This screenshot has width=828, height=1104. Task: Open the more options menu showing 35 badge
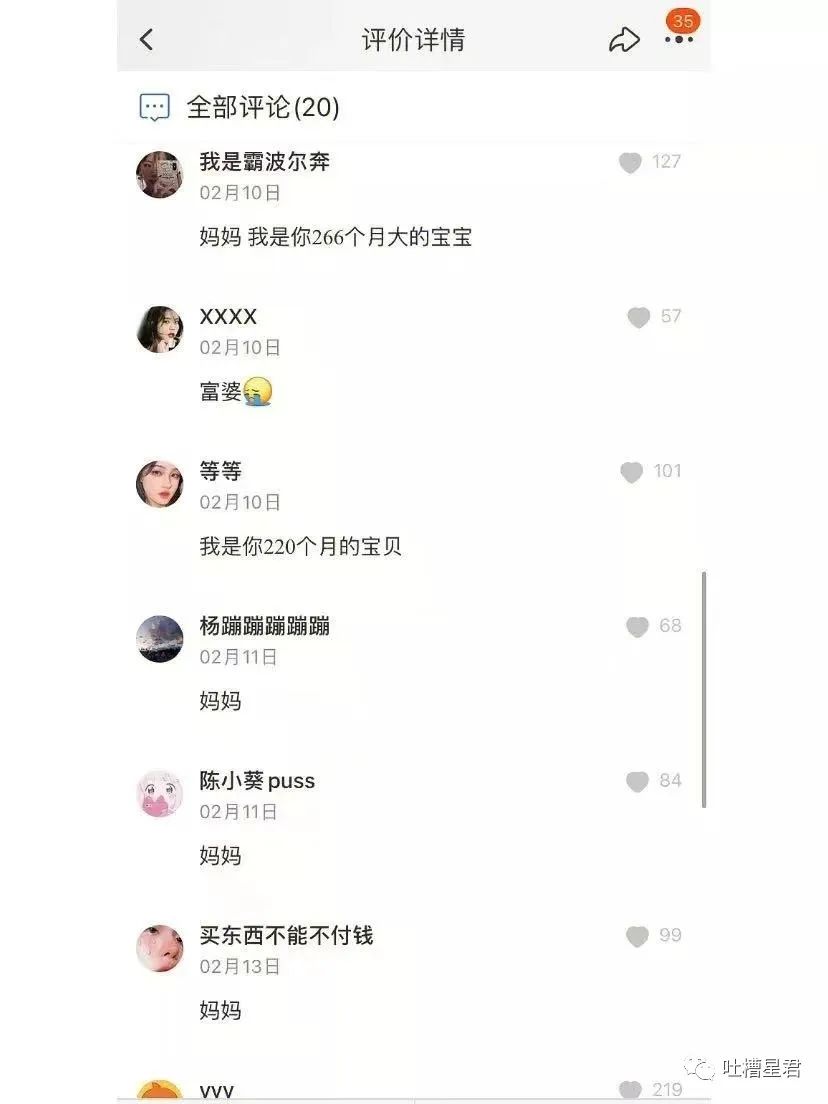tap(678, 42)
